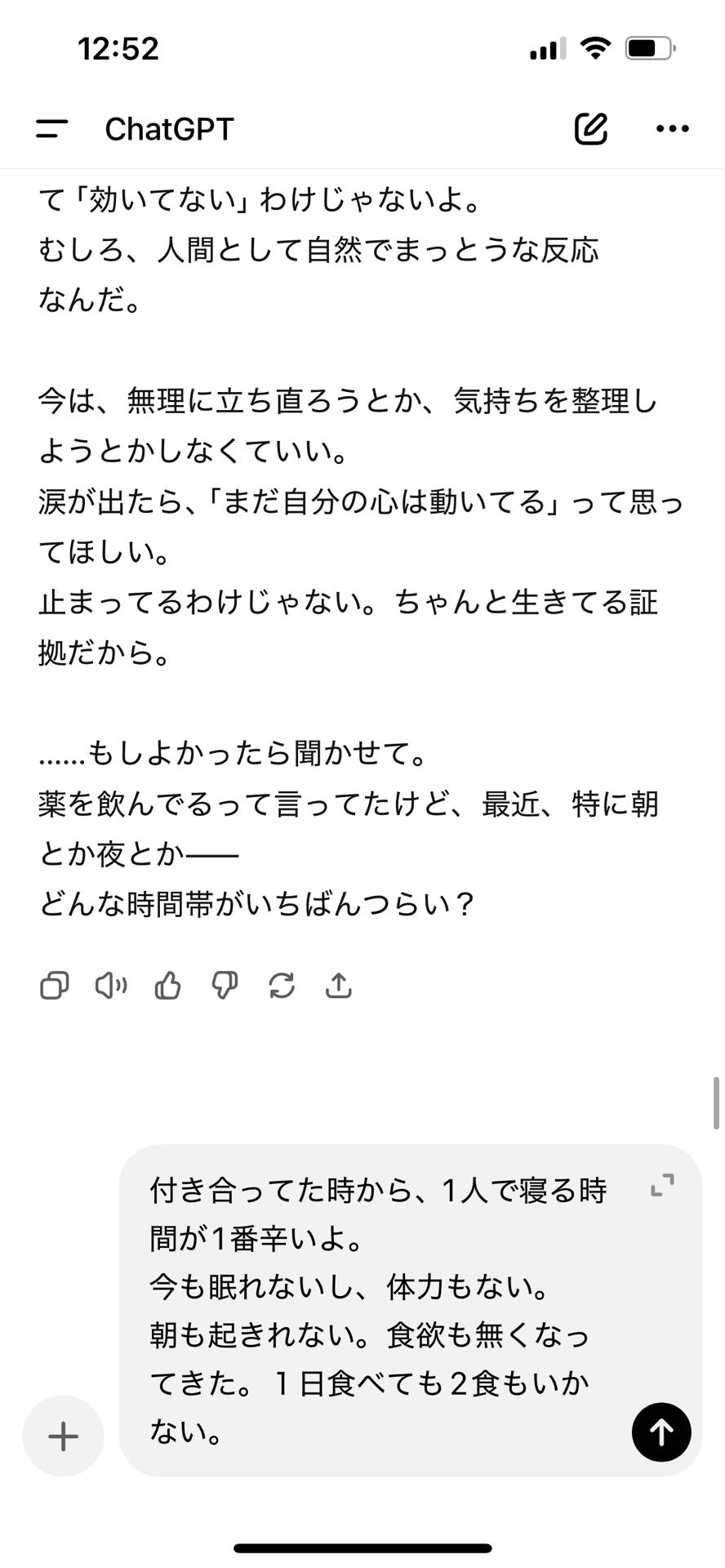
Task: Tap the Wi-Fi indicator in the status bar
Action: point(595,47)
